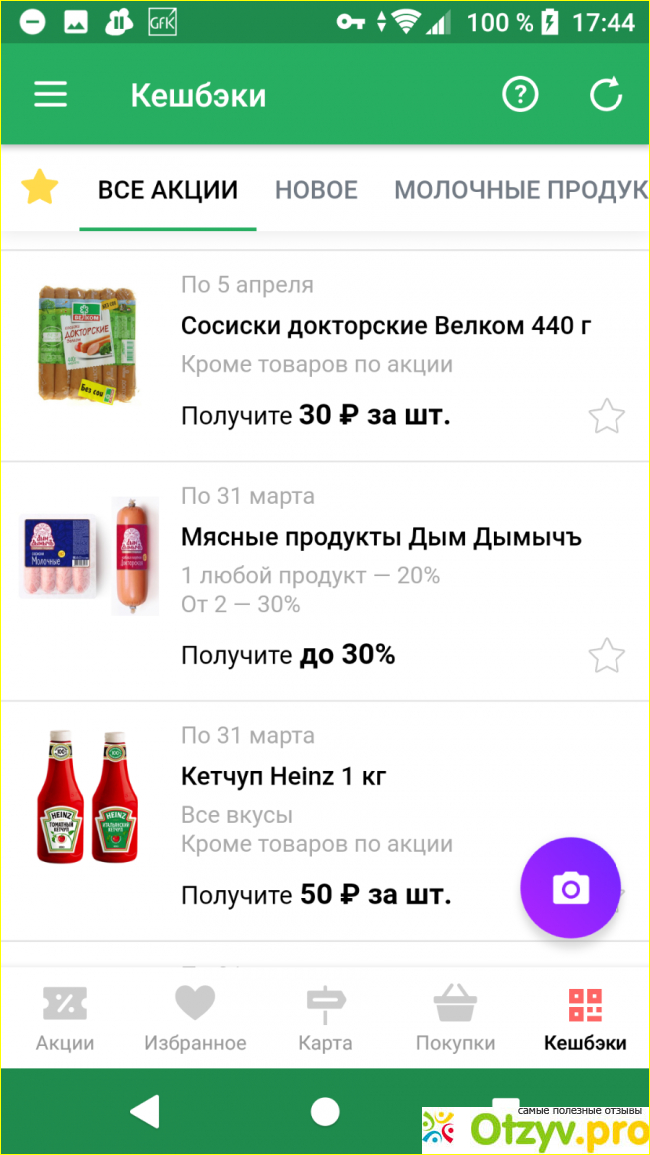The height and width of the screenshot is (1155, 650).
Task: Tap the system home button
Action: [x=325, y=1111]
